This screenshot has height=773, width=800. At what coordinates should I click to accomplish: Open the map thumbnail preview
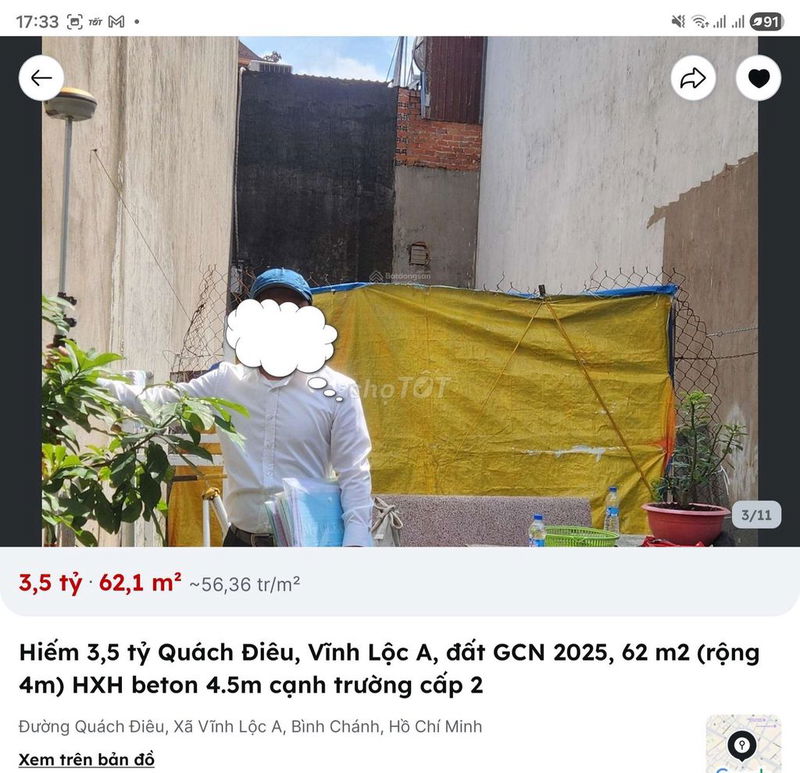point(742,744)
